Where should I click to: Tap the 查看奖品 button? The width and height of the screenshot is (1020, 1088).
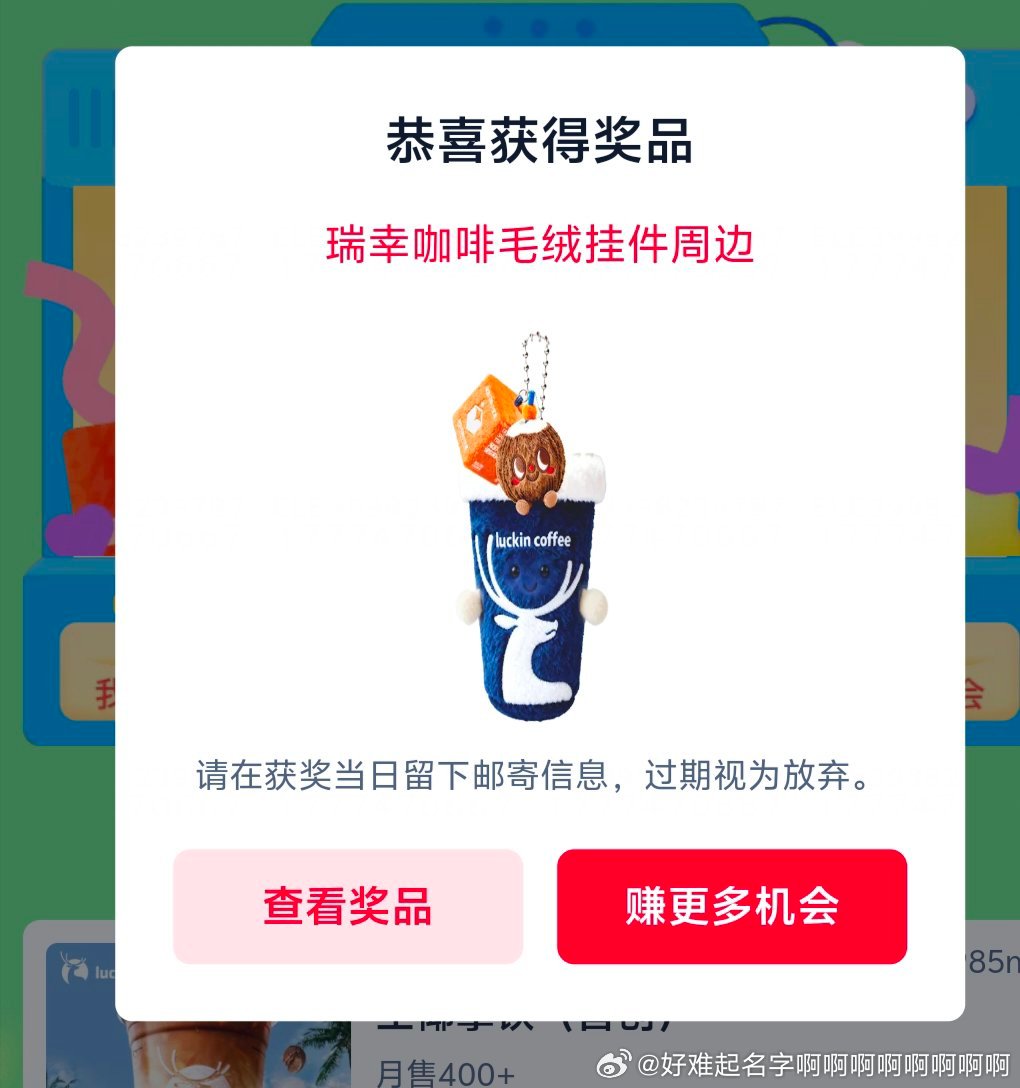347,906
